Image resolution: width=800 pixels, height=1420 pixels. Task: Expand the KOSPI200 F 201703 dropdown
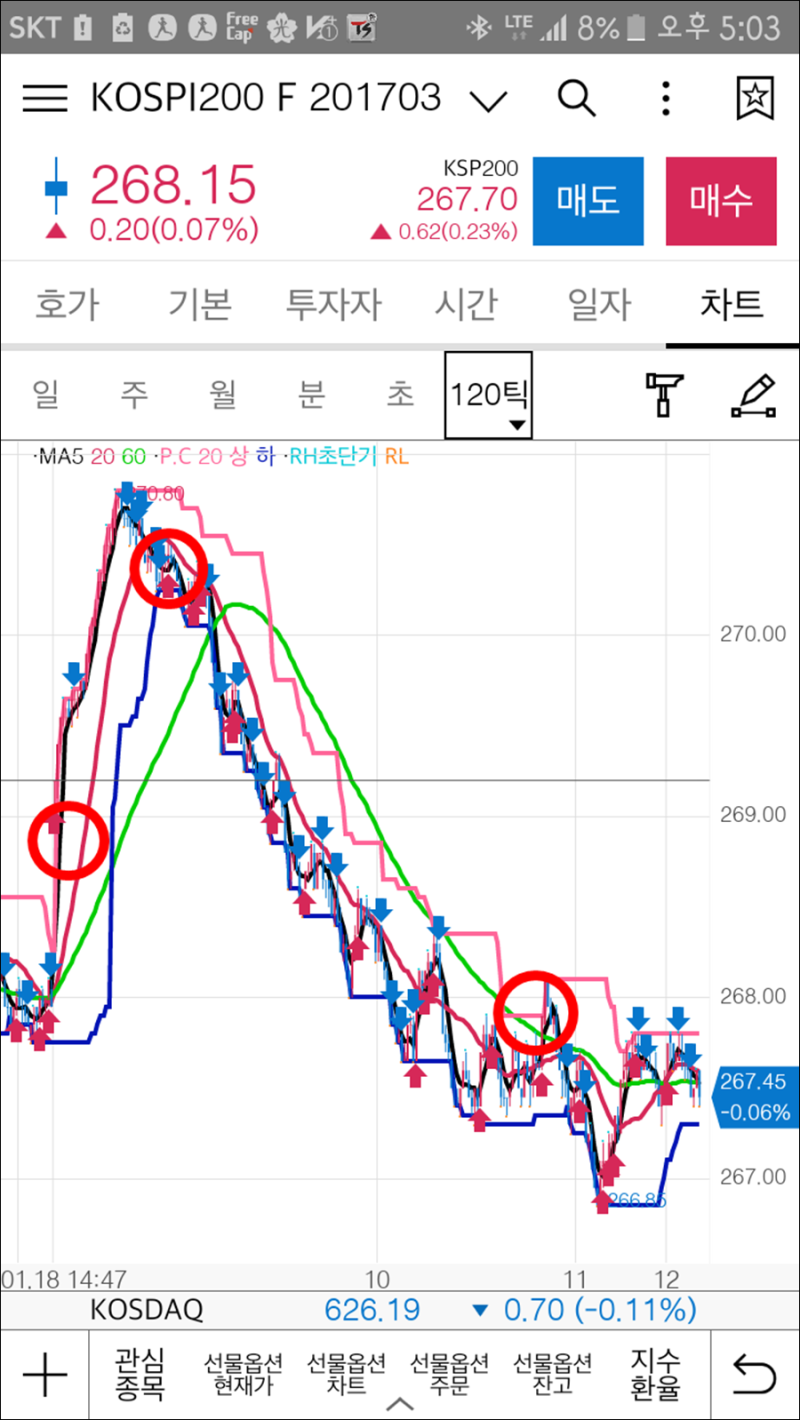point(488,99)
